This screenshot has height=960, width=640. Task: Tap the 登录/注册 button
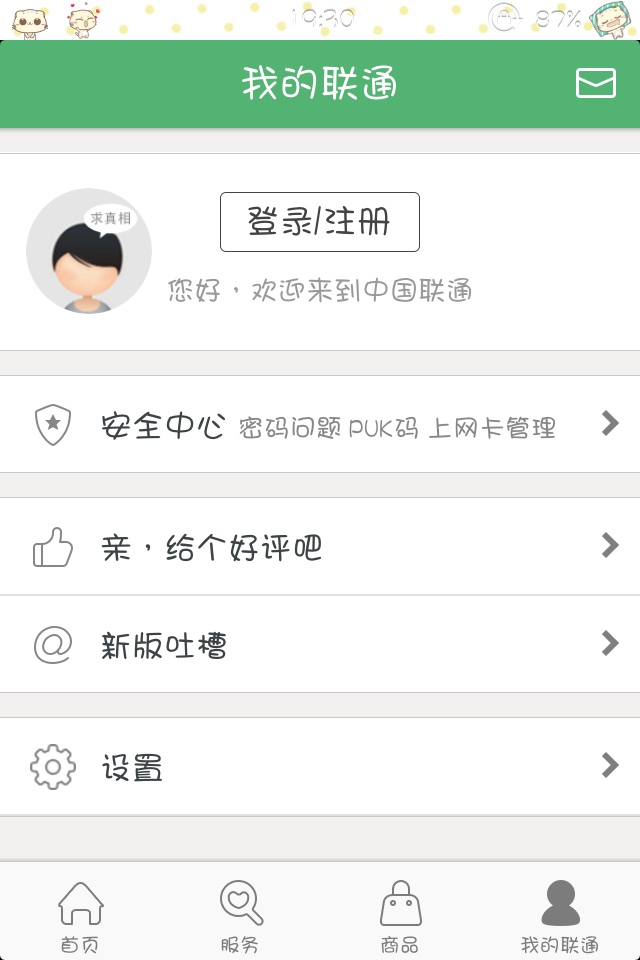[x=319, y=222]
